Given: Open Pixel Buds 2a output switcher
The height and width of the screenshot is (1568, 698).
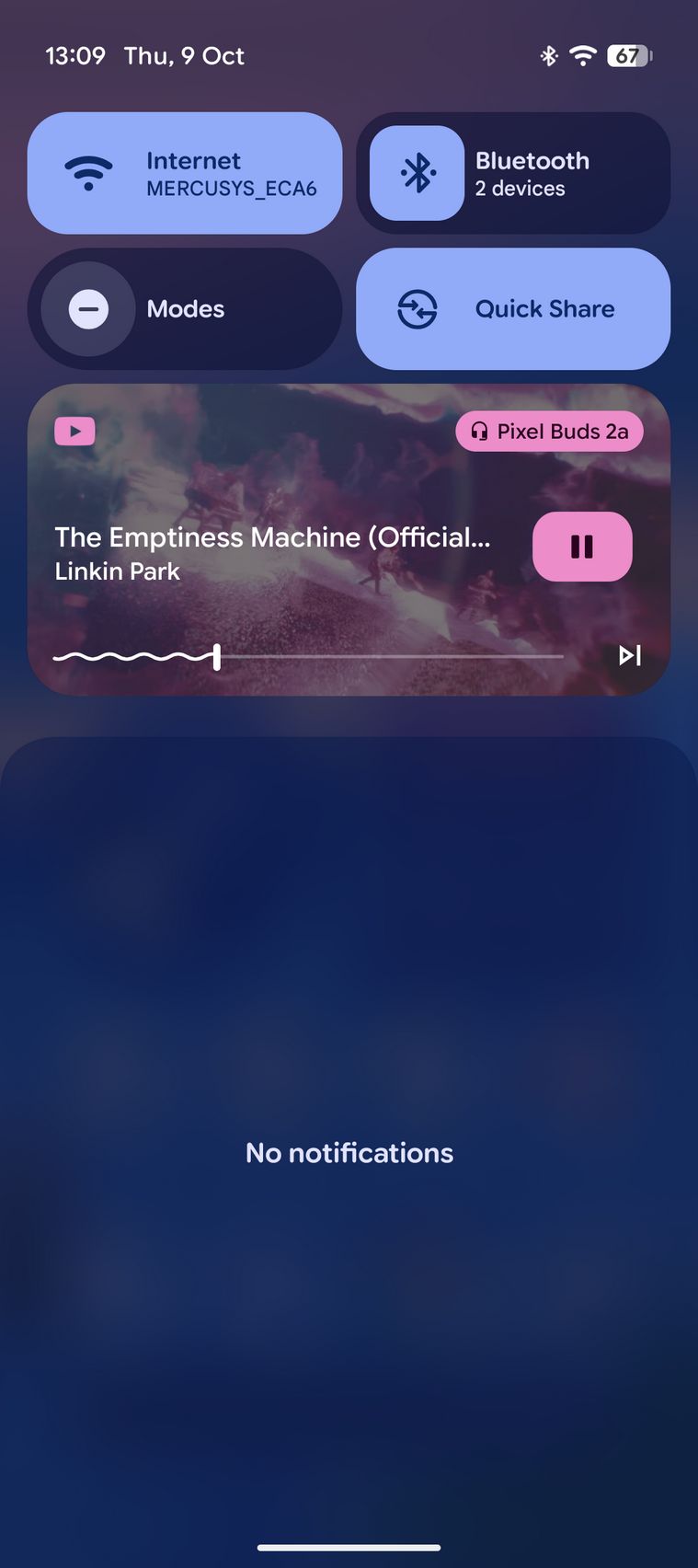Looking at the screenshot, I should [x=549, y=432].
